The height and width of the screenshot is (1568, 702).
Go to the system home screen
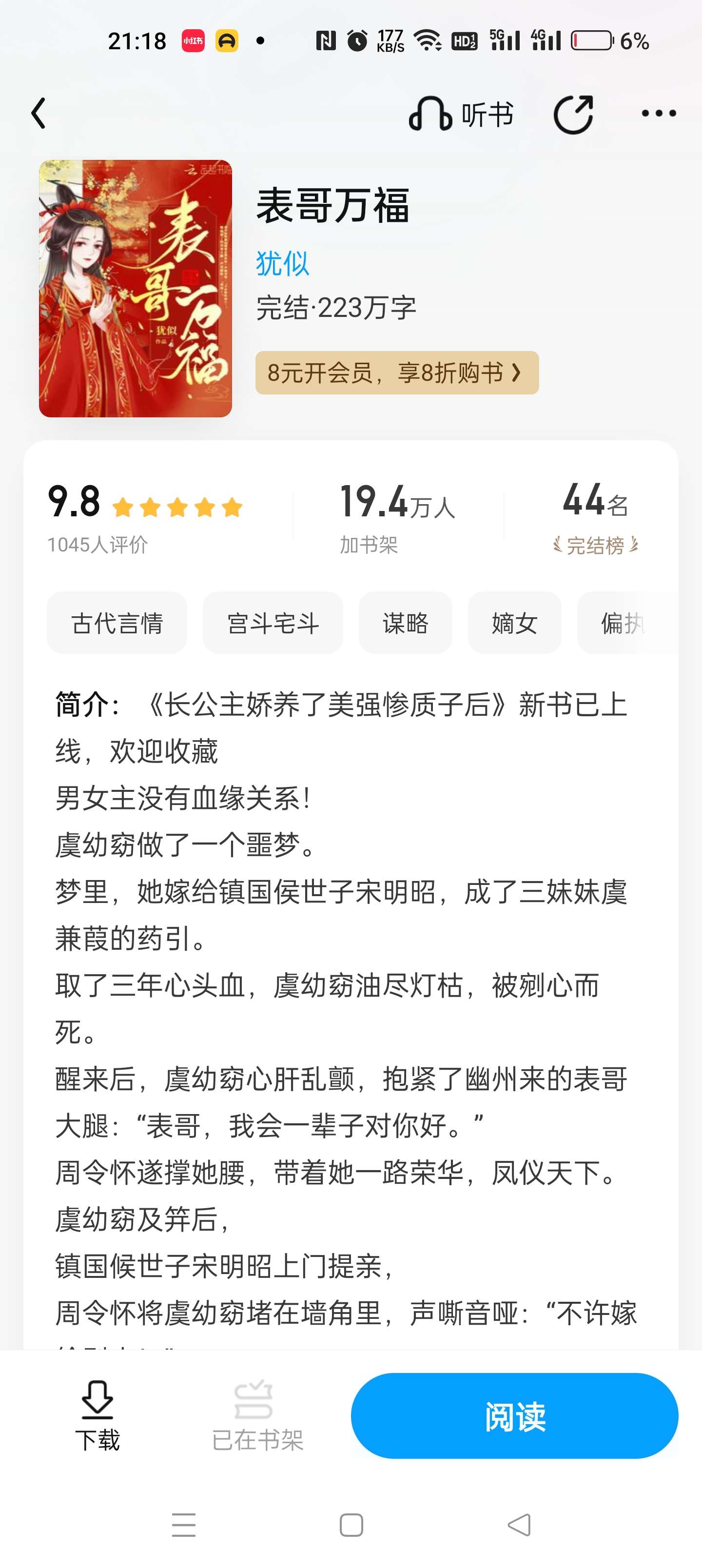(x=351, y=1526)
